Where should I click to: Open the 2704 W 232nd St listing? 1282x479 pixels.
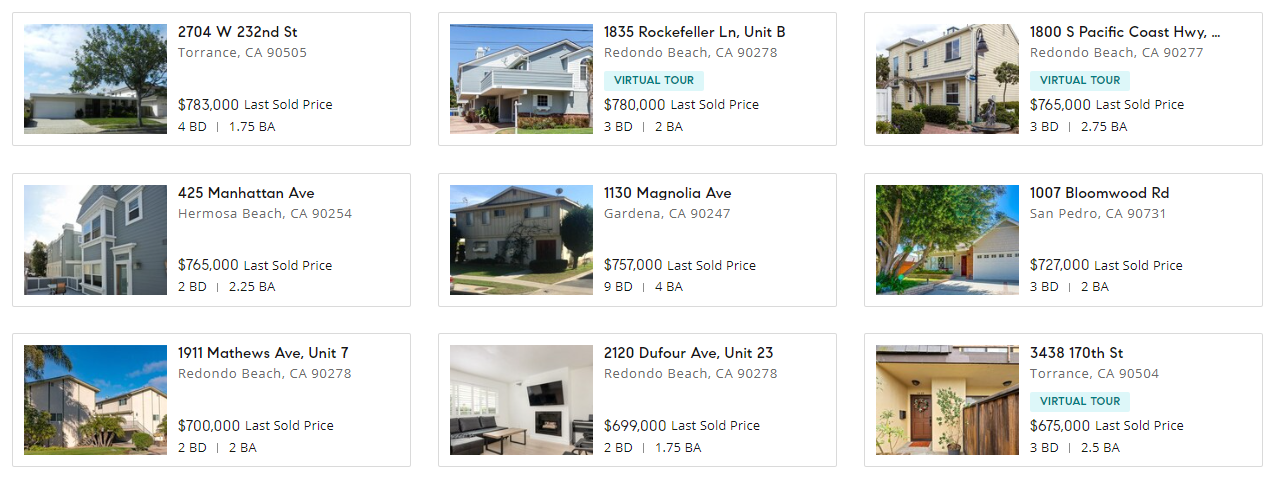pos(238,33)
